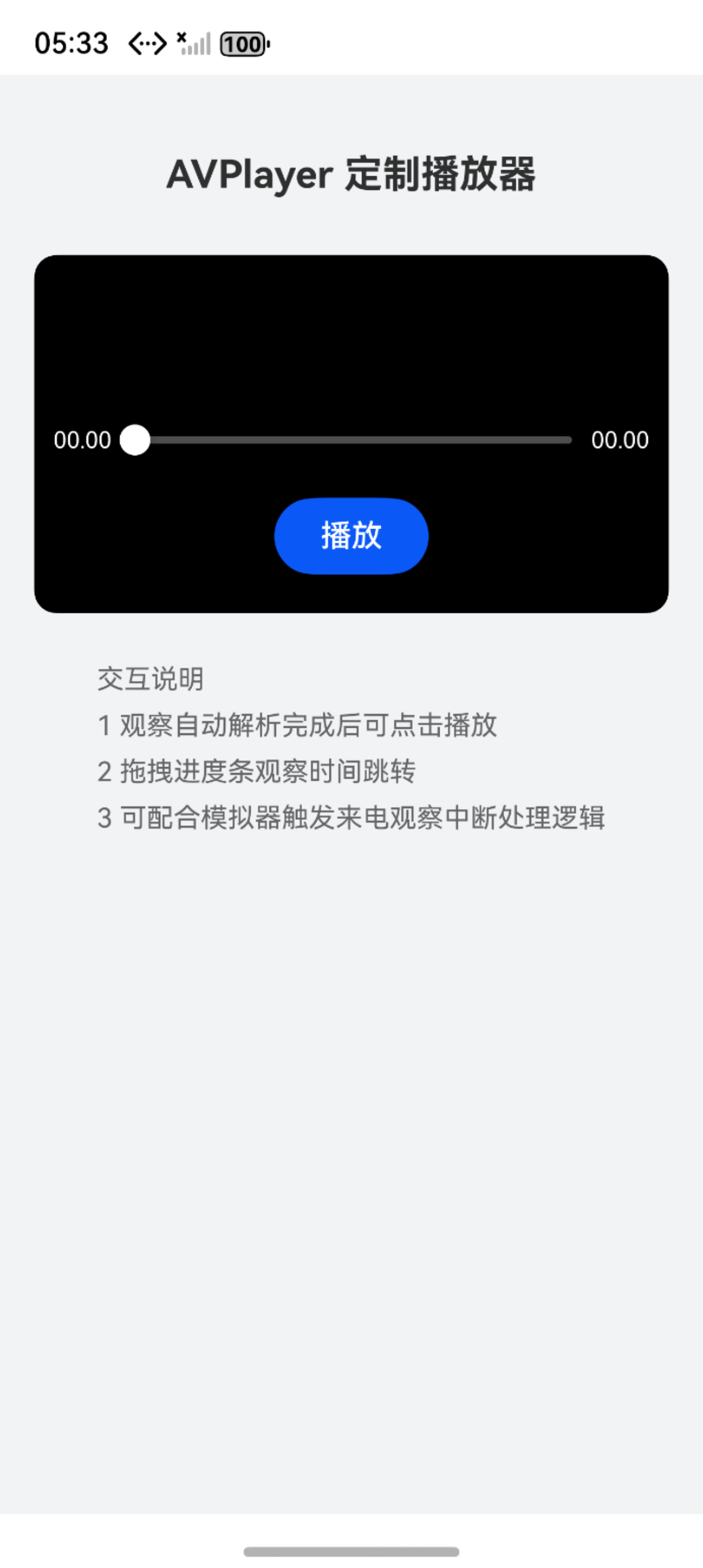This screenshot has width=703, height=1568.
Task: Tap the blue 播放 button
Action: tap(351, 536)
